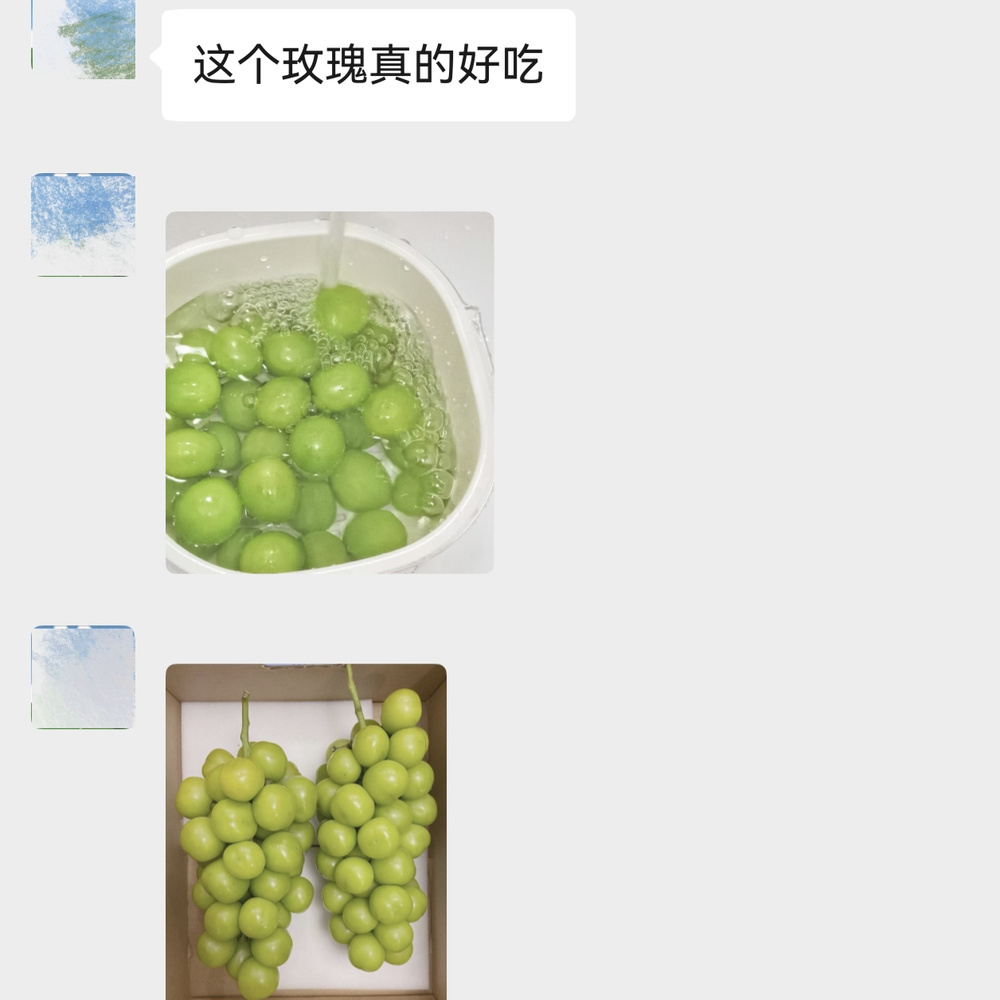View the photo of two grape bunches in a box
Screen dimensions: 1000x1000
coord(306,830)
